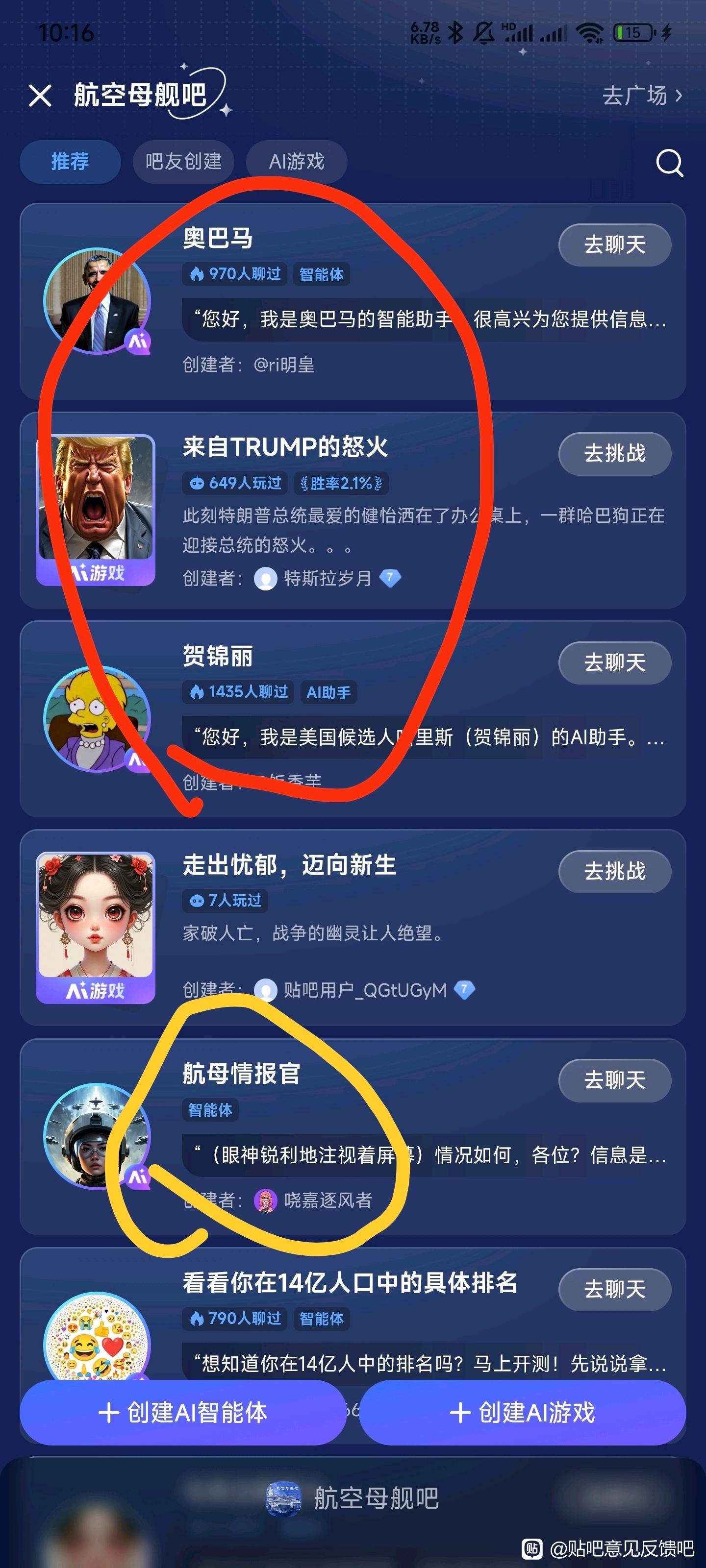Open the 走出忧郁，迈向新生 game thumbnail
This screenshot has width=706, height=1568.
[96, 927]
